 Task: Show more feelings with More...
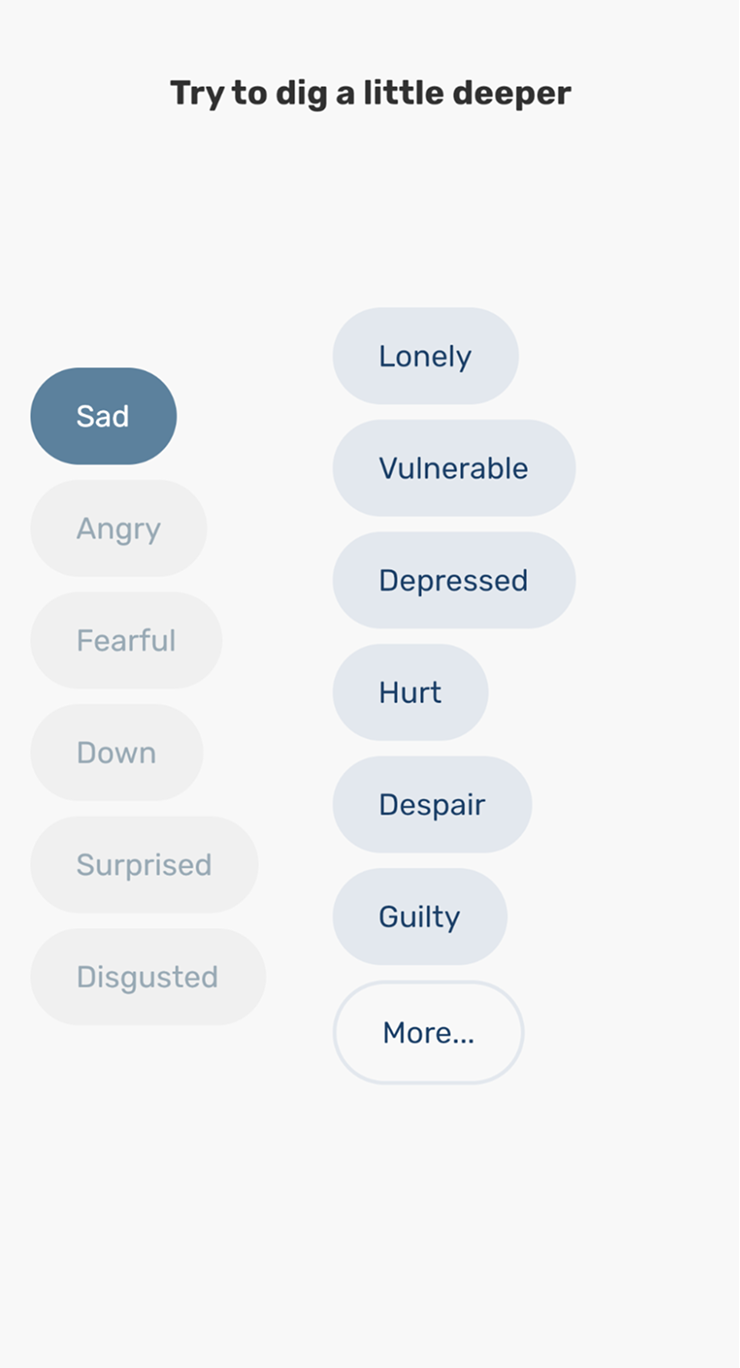(x=428, y=1032)
